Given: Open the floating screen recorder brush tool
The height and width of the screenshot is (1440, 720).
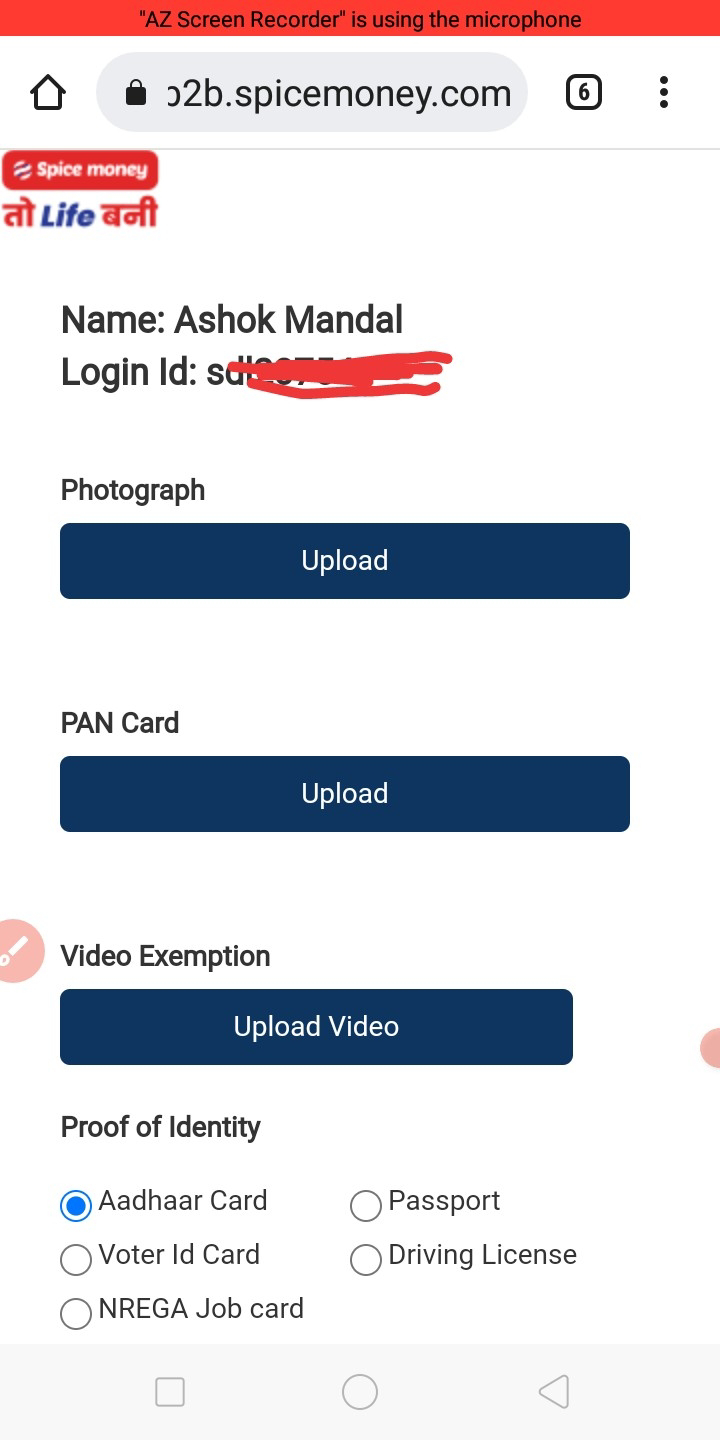Looking at the screenshot, I should (x=20, y=951).
